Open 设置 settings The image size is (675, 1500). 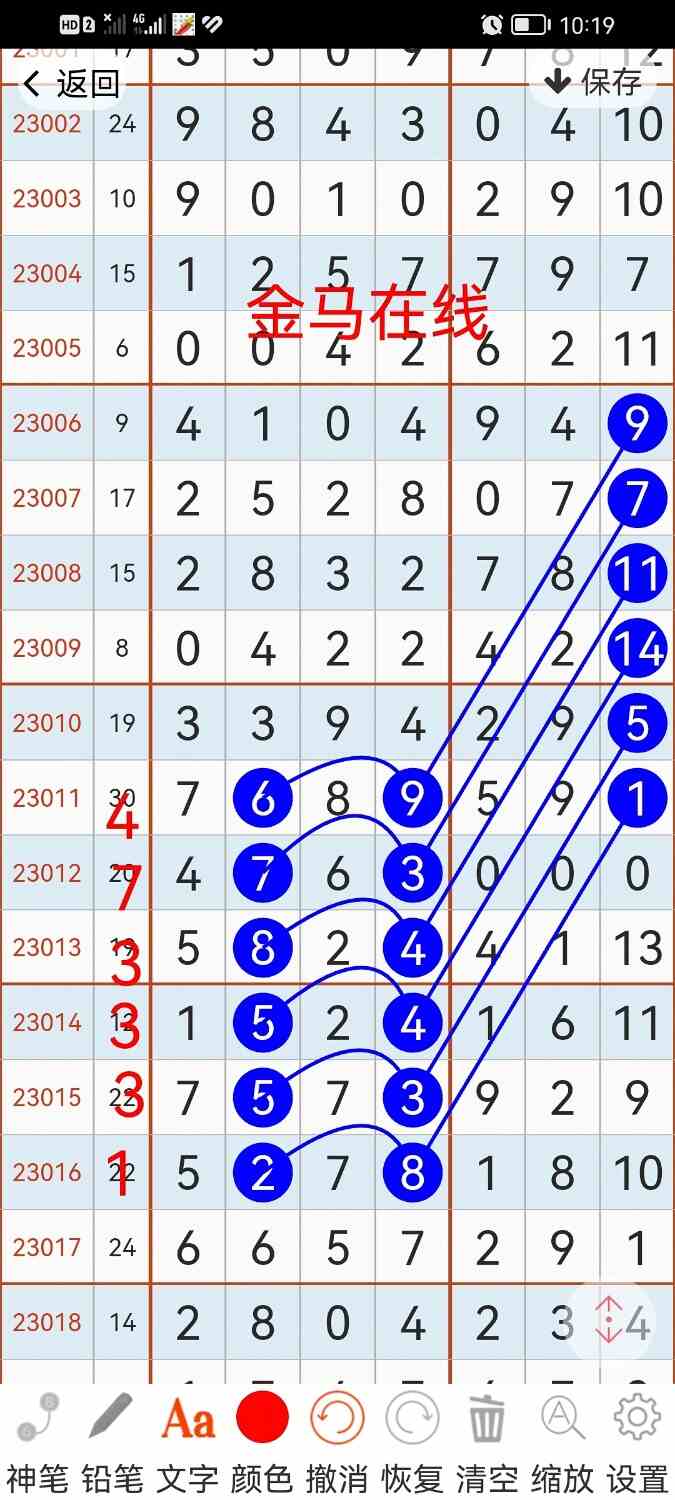tap(637, 1443)
